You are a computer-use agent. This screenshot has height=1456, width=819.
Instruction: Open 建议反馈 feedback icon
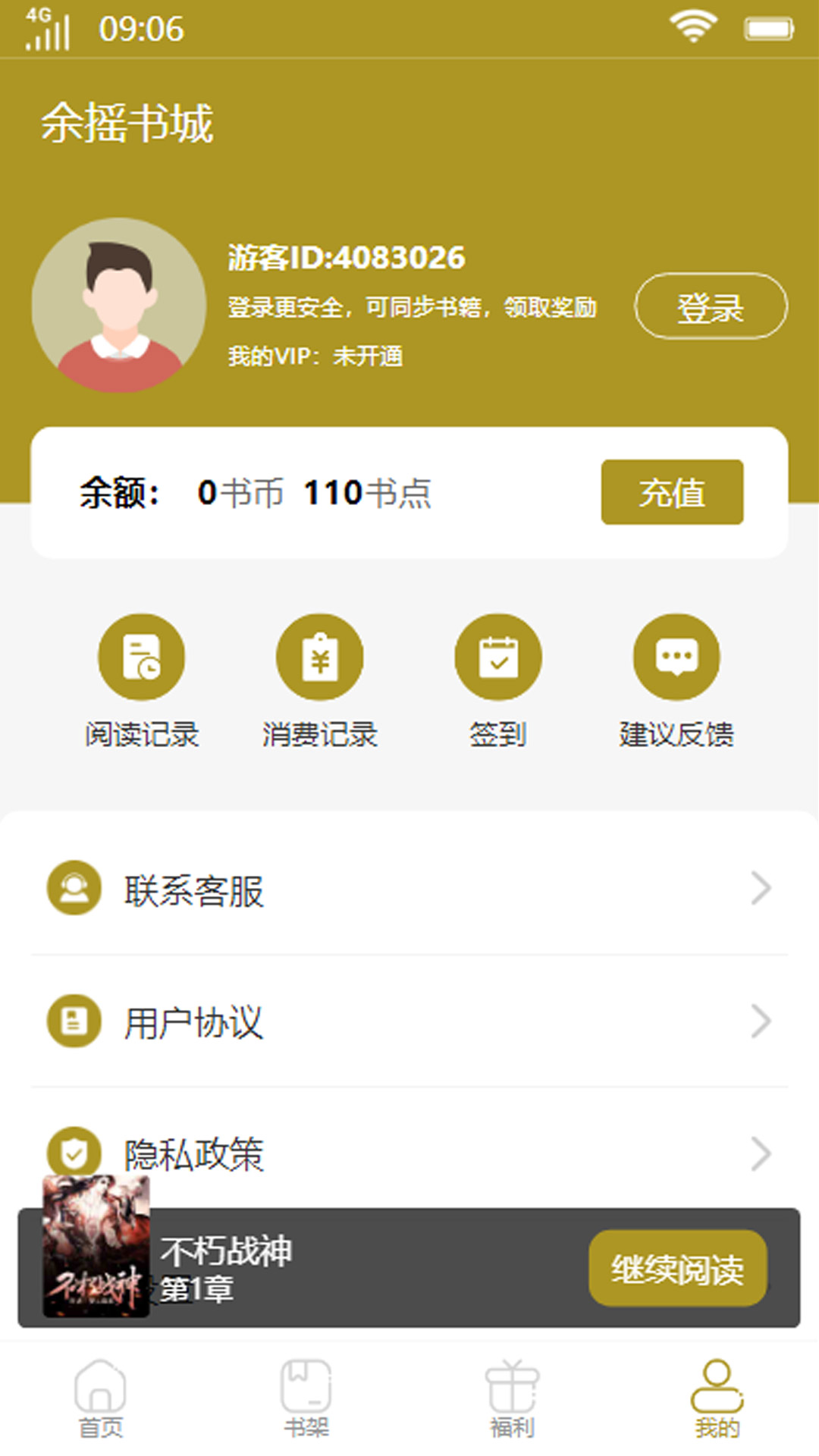tap(676, 658)
